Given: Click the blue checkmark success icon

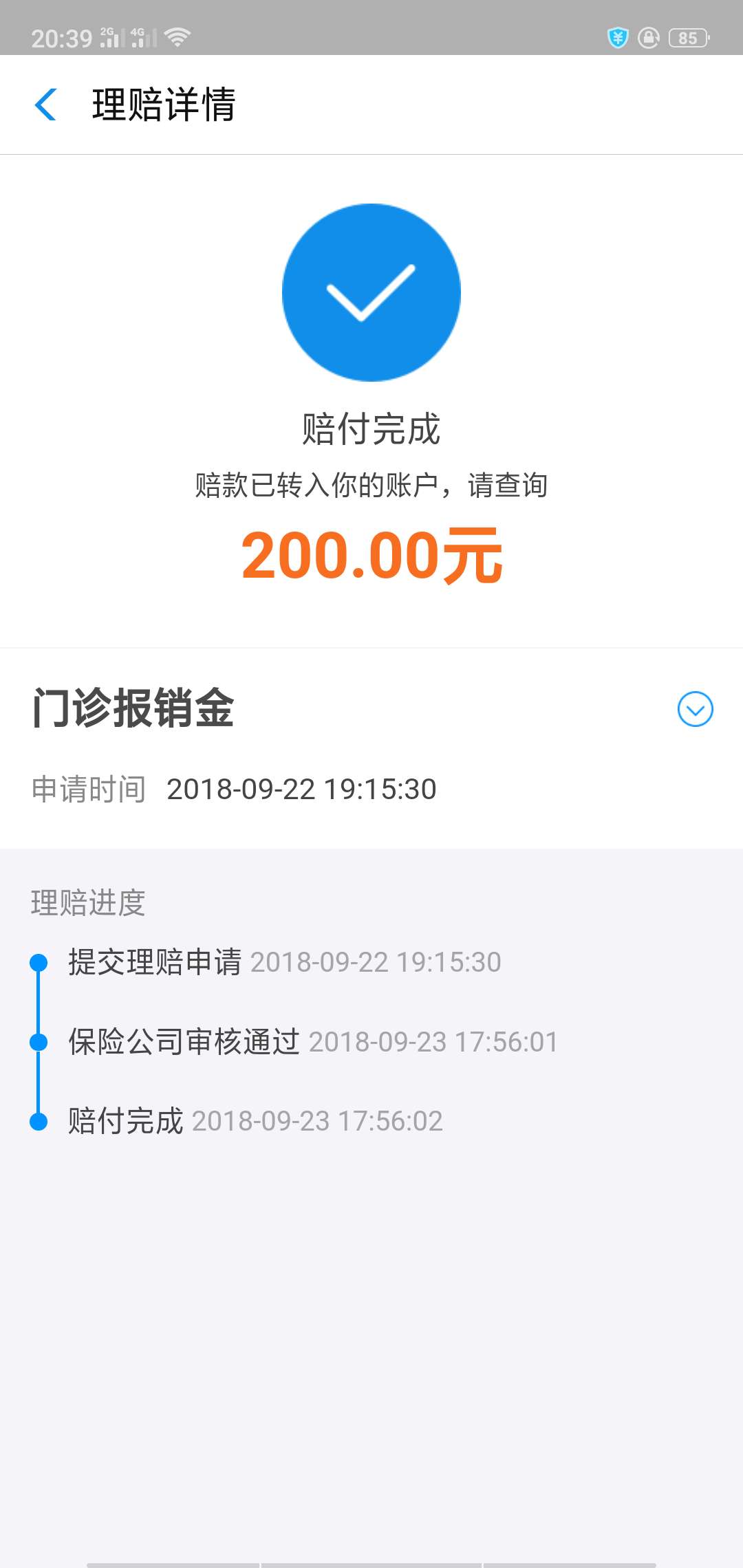Looking at the screenshot, I should coord(370,292).
